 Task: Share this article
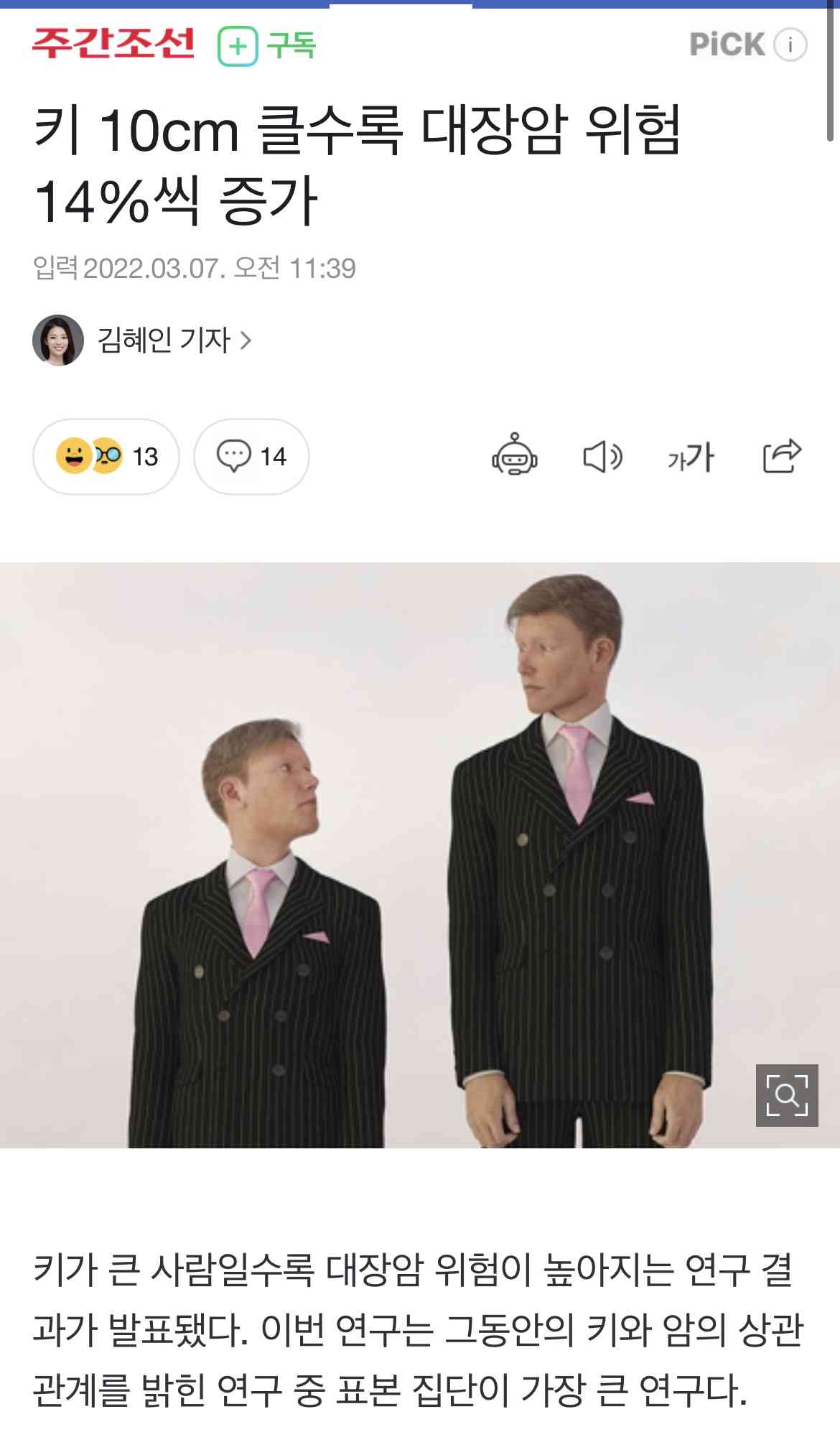(781, 456)
